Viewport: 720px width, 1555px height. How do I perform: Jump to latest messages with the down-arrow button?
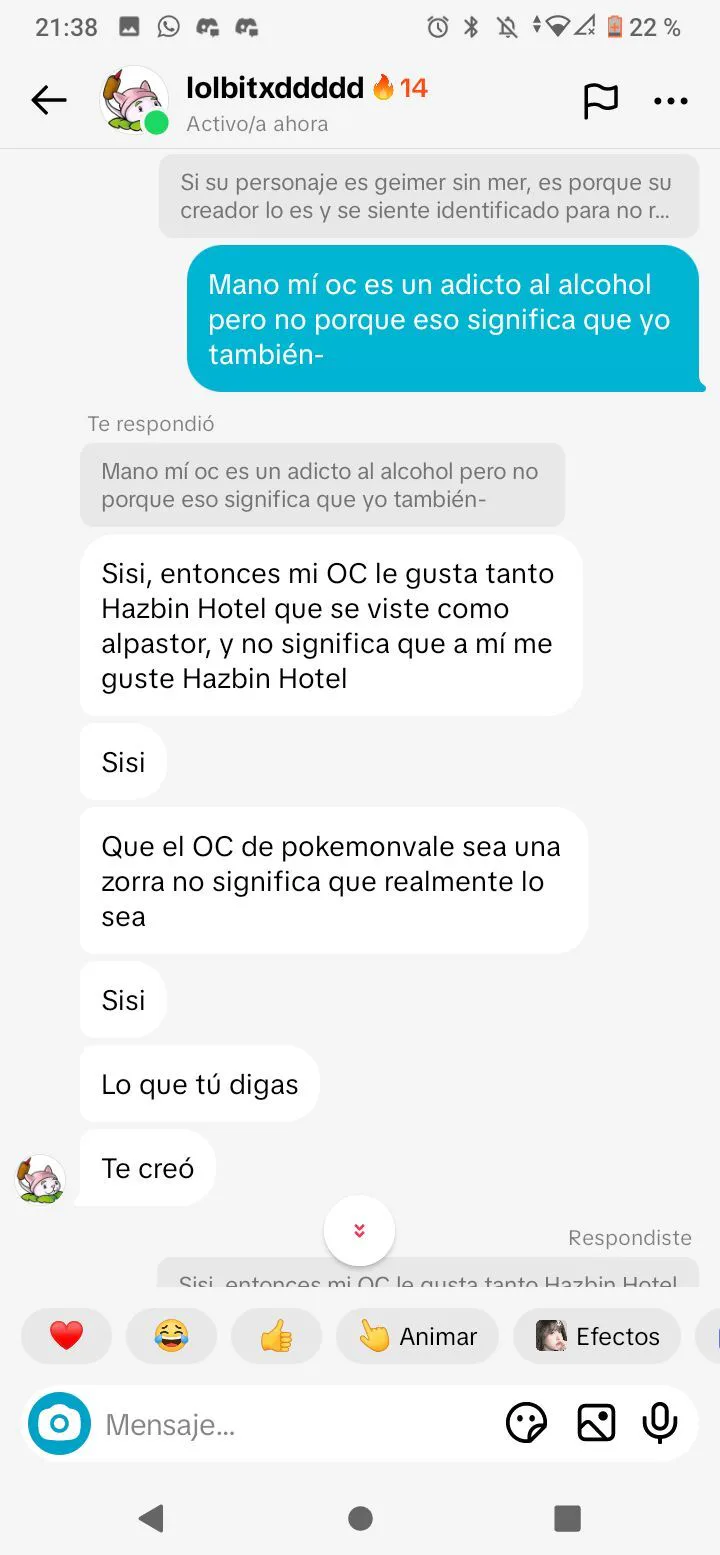coord(359,1231)
